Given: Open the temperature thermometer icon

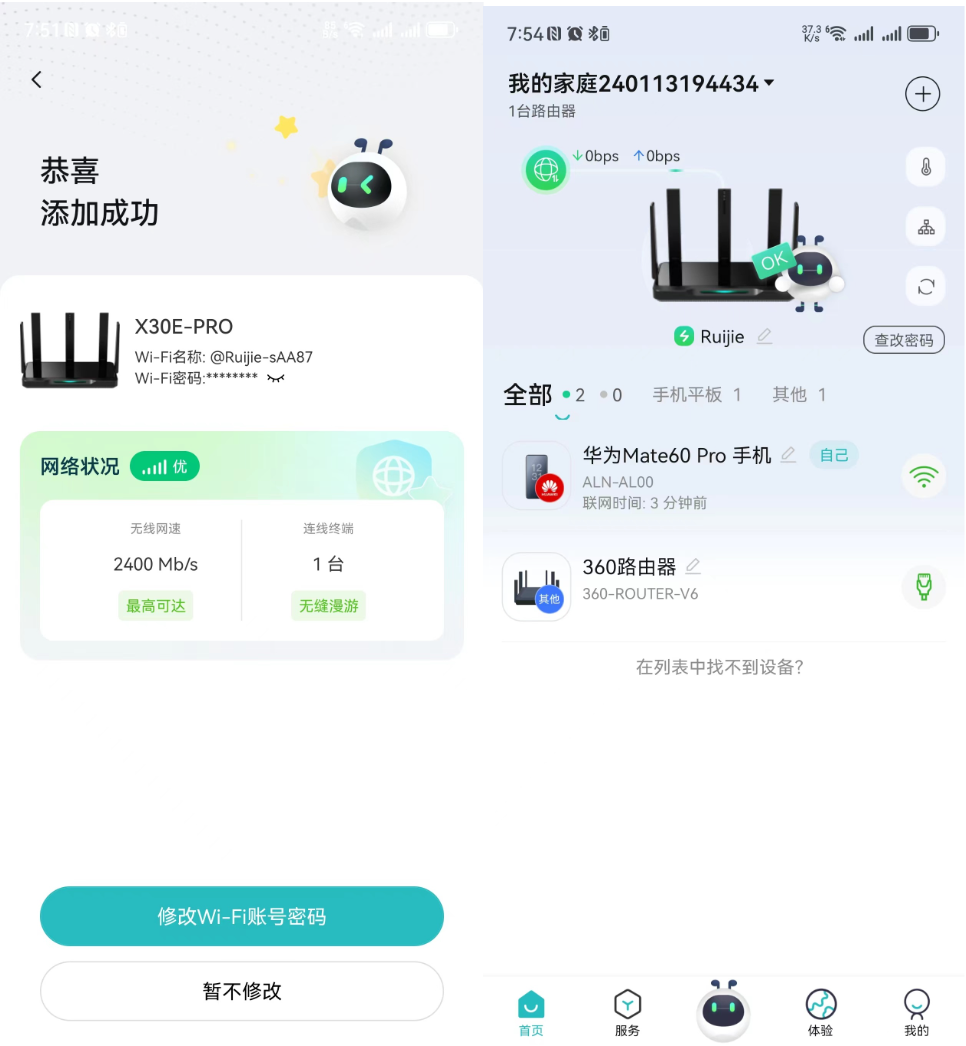Looking at the screenshot, I should pos(925,167).
